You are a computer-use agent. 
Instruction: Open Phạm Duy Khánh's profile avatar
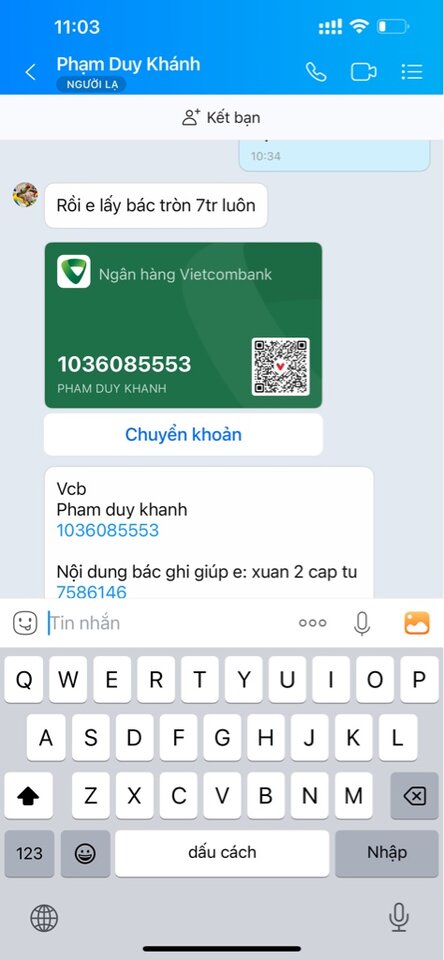click(x=25, y=195)
